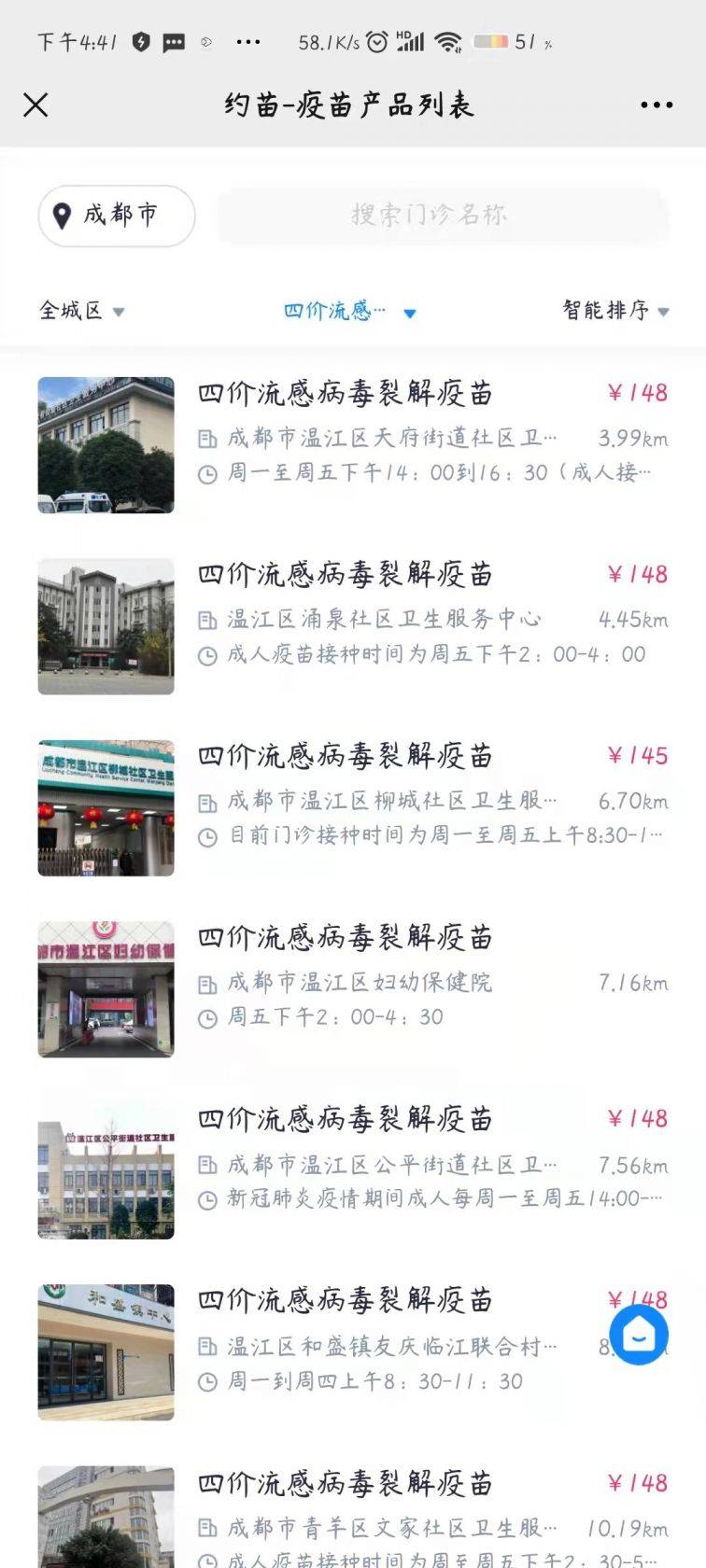Viewport: 706px width, 1568px height.
Task: Click the calendar icon on the 柳城社区 vaccine entry
Action: click(206, 801)
